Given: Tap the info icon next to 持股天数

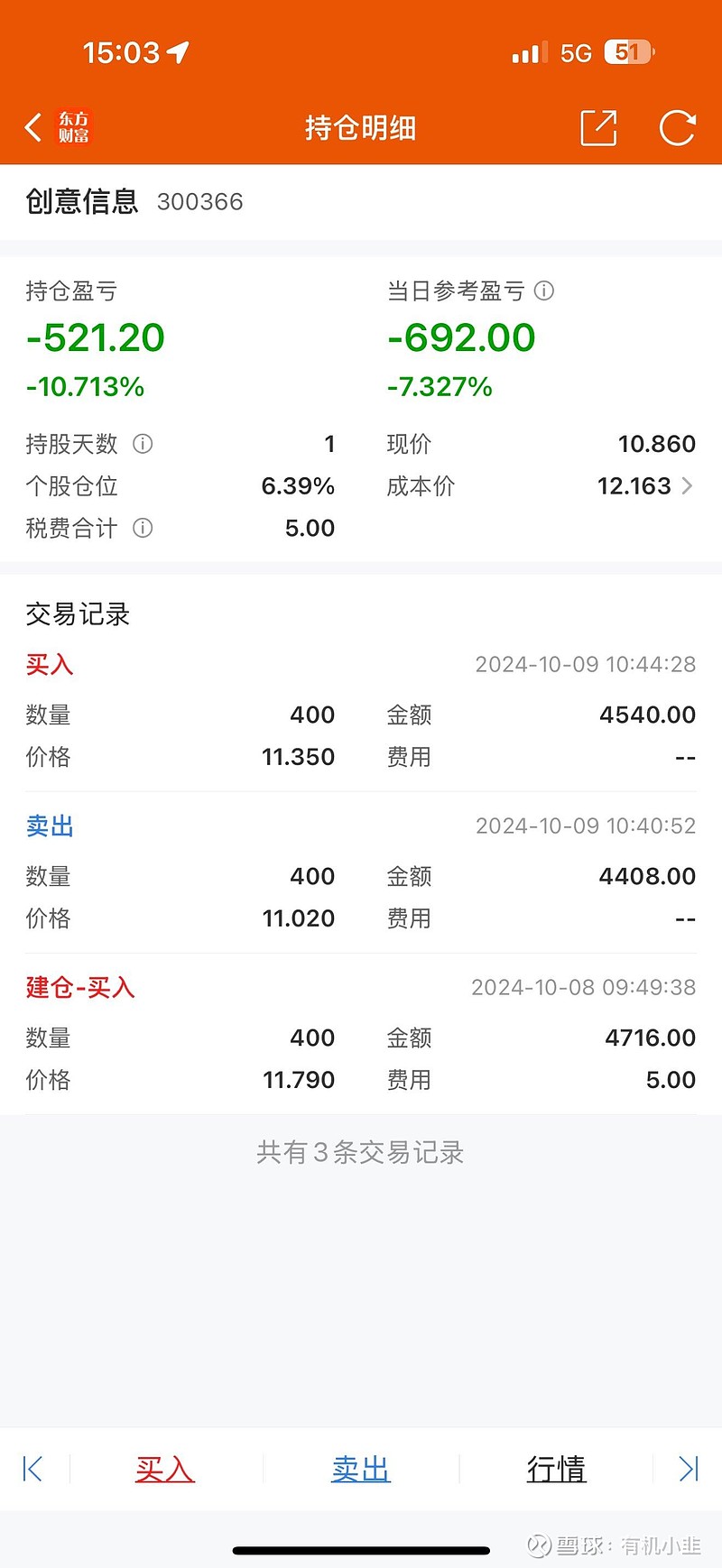Looking at the screenshot, I should 142,444.
